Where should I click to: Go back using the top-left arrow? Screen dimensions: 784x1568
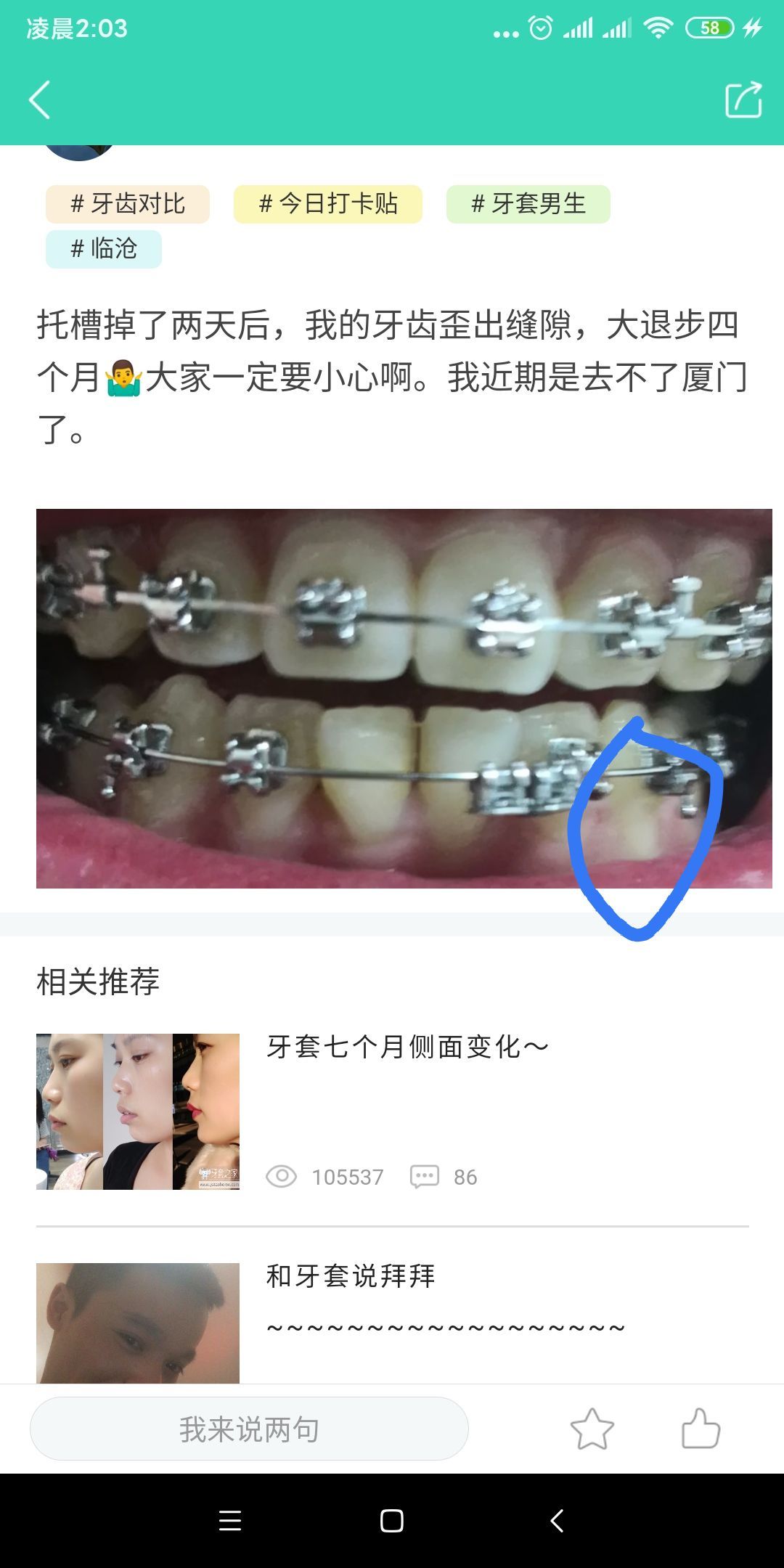coord(40,99)
